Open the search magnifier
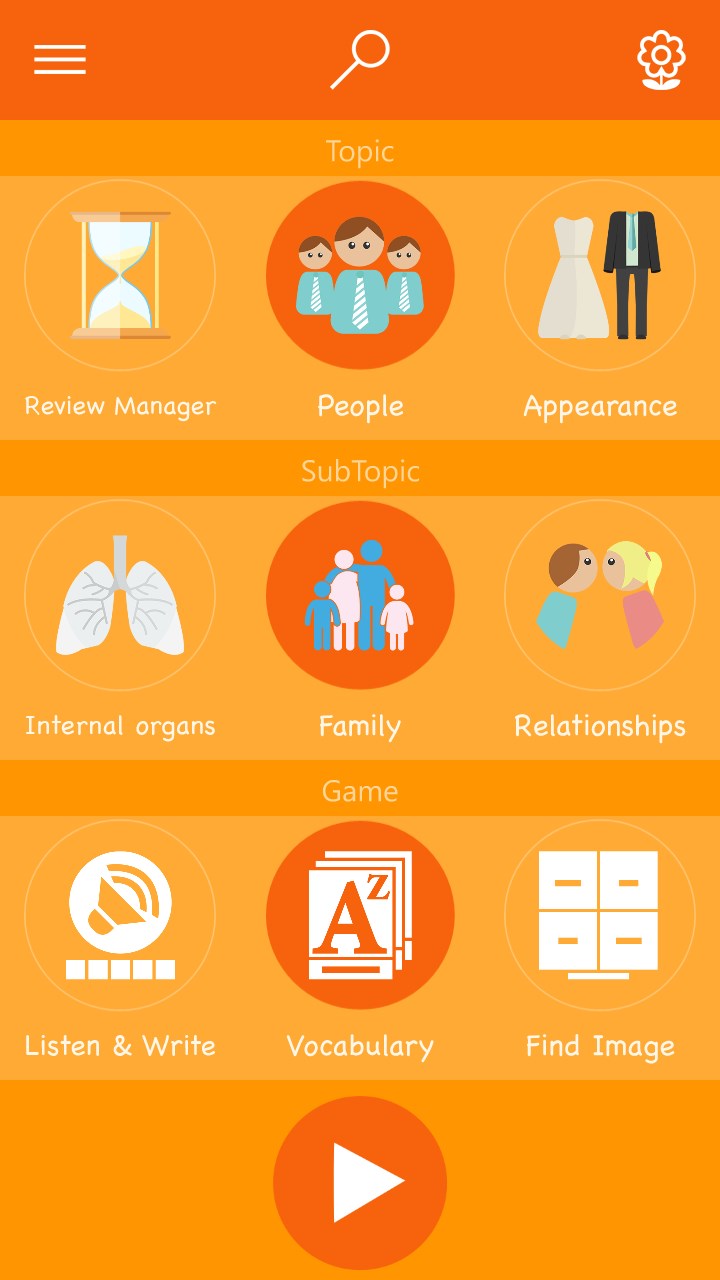The image size is (720, 1280). (360, 60)
